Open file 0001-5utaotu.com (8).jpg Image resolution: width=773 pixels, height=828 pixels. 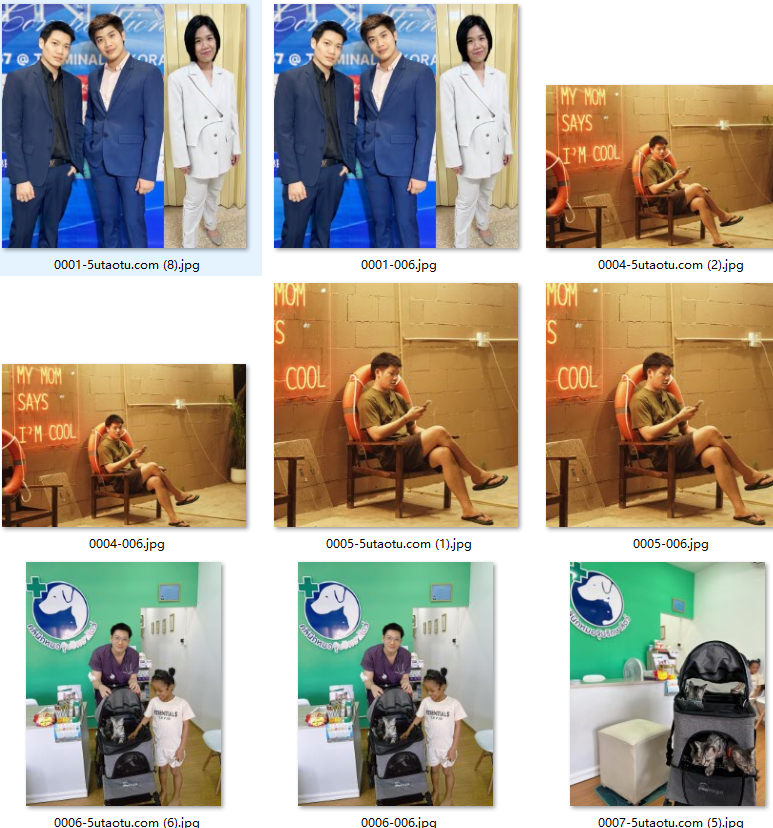click(x=124, y=126)
